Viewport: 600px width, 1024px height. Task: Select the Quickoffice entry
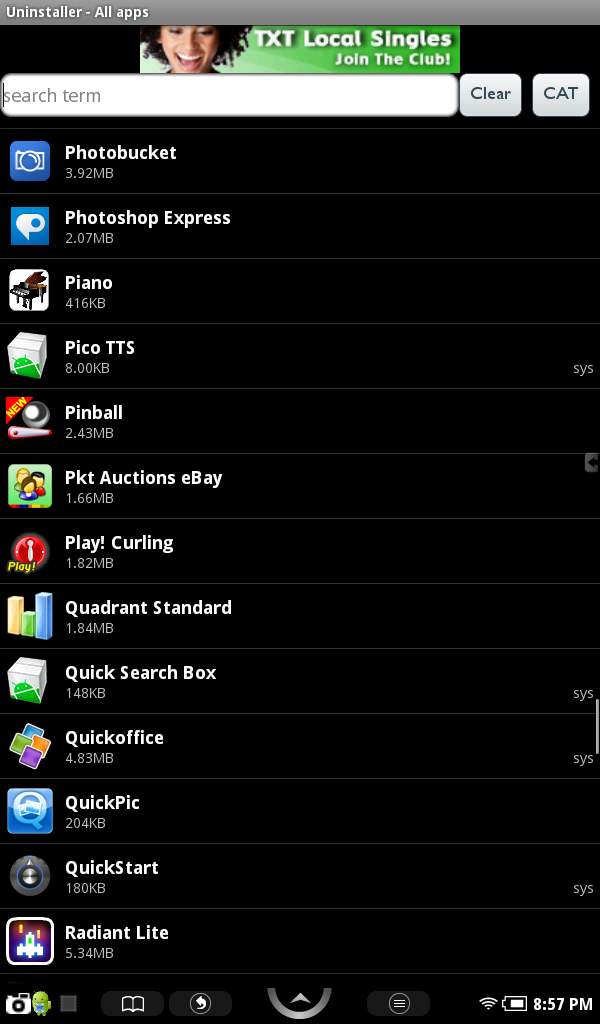(300, 746)
